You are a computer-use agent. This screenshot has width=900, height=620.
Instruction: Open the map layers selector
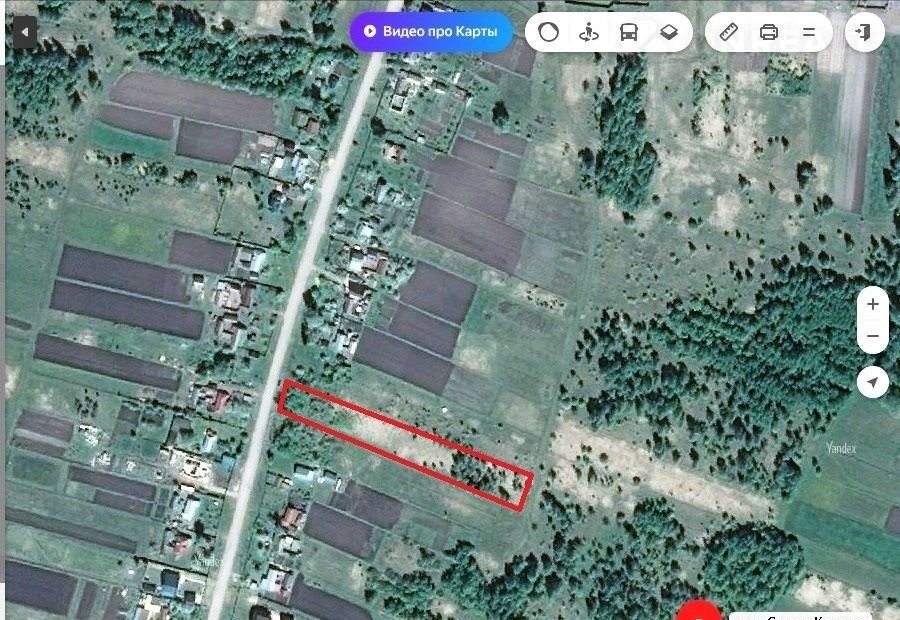(669, 32)
